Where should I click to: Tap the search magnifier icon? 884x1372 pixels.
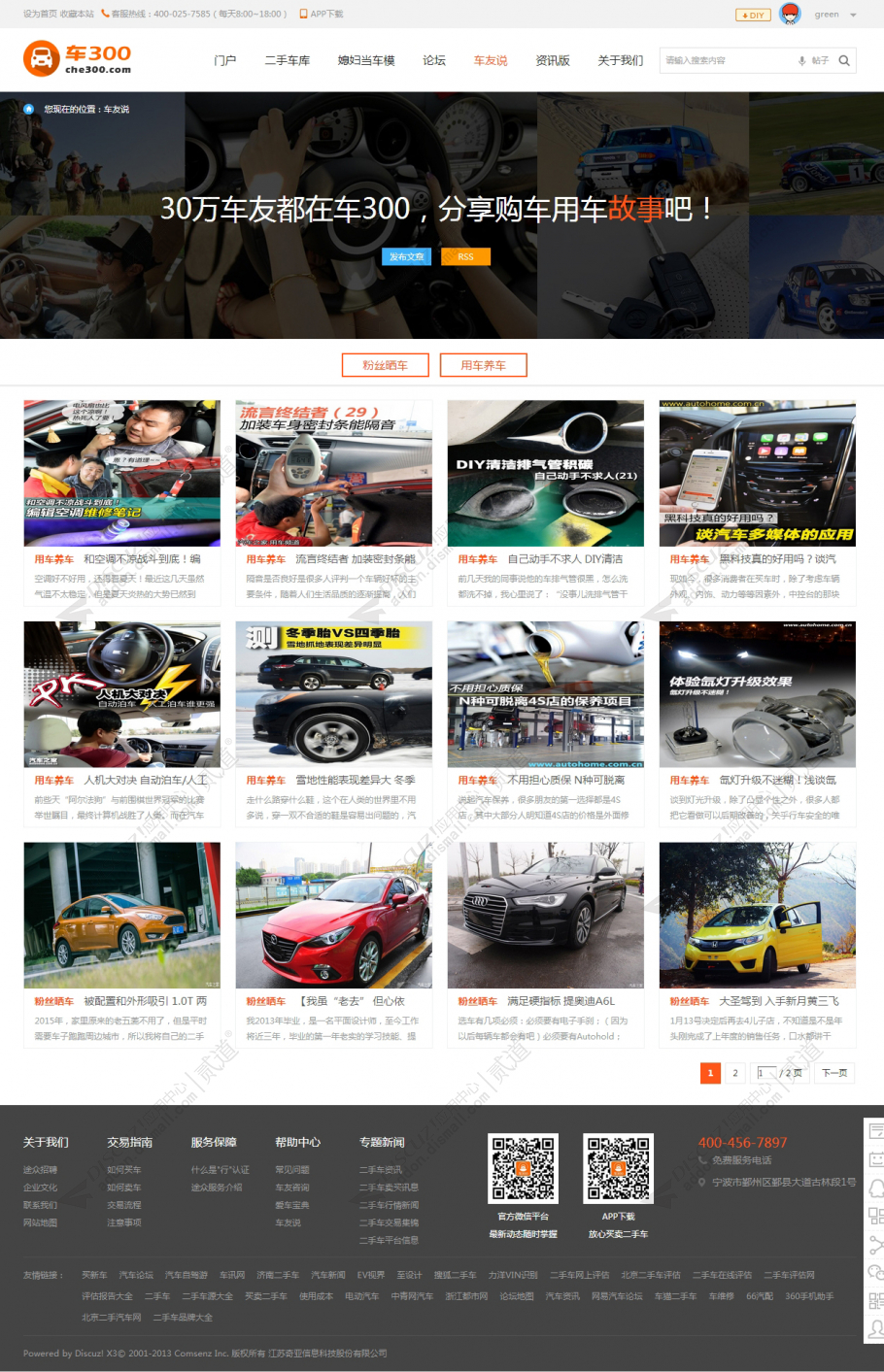844,60
